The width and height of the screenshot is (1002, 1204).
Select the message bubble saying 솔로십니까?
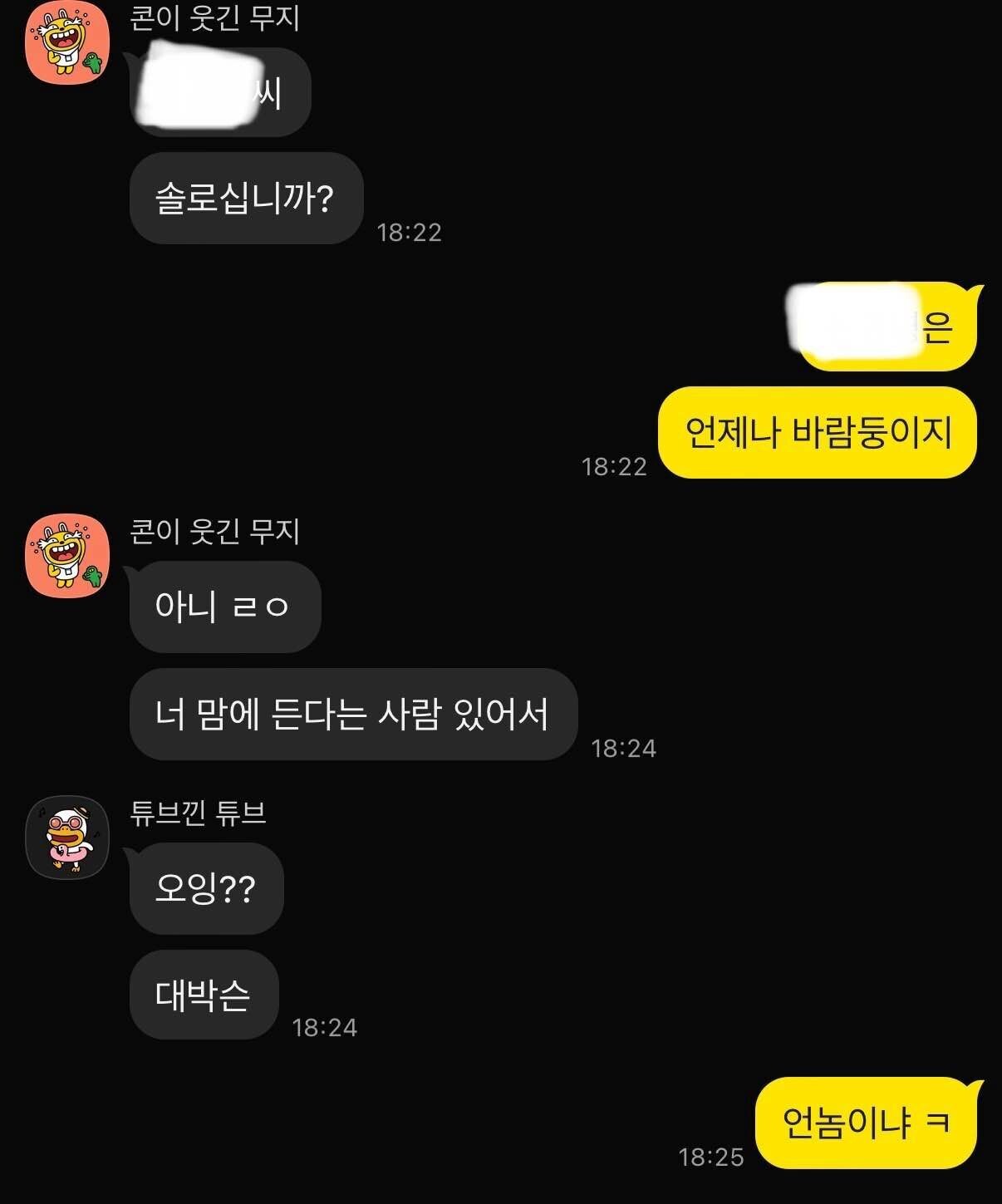246,199
